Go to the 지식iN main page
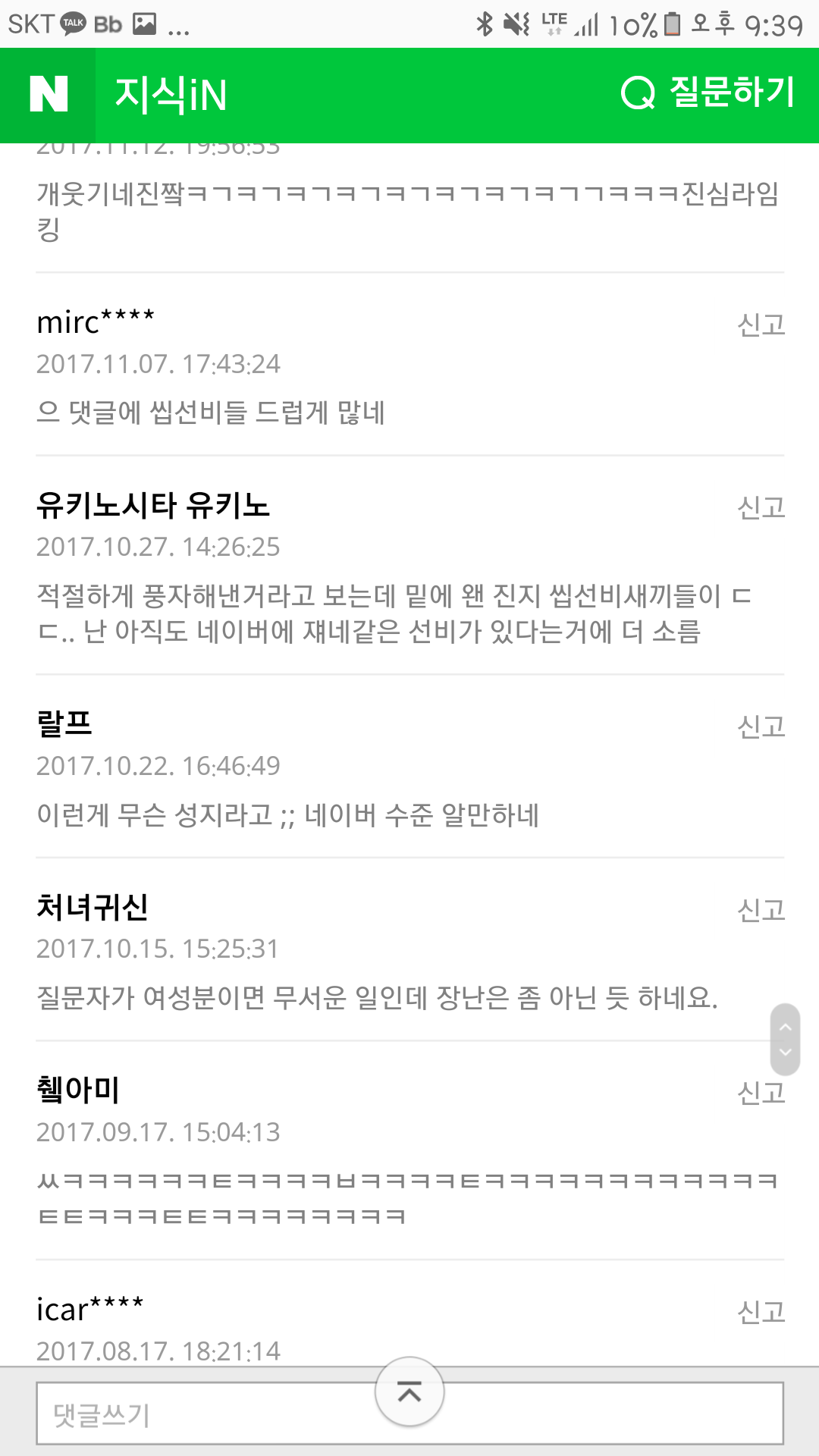The height and width of the screenshot is (1456, 819). (171, 95)
